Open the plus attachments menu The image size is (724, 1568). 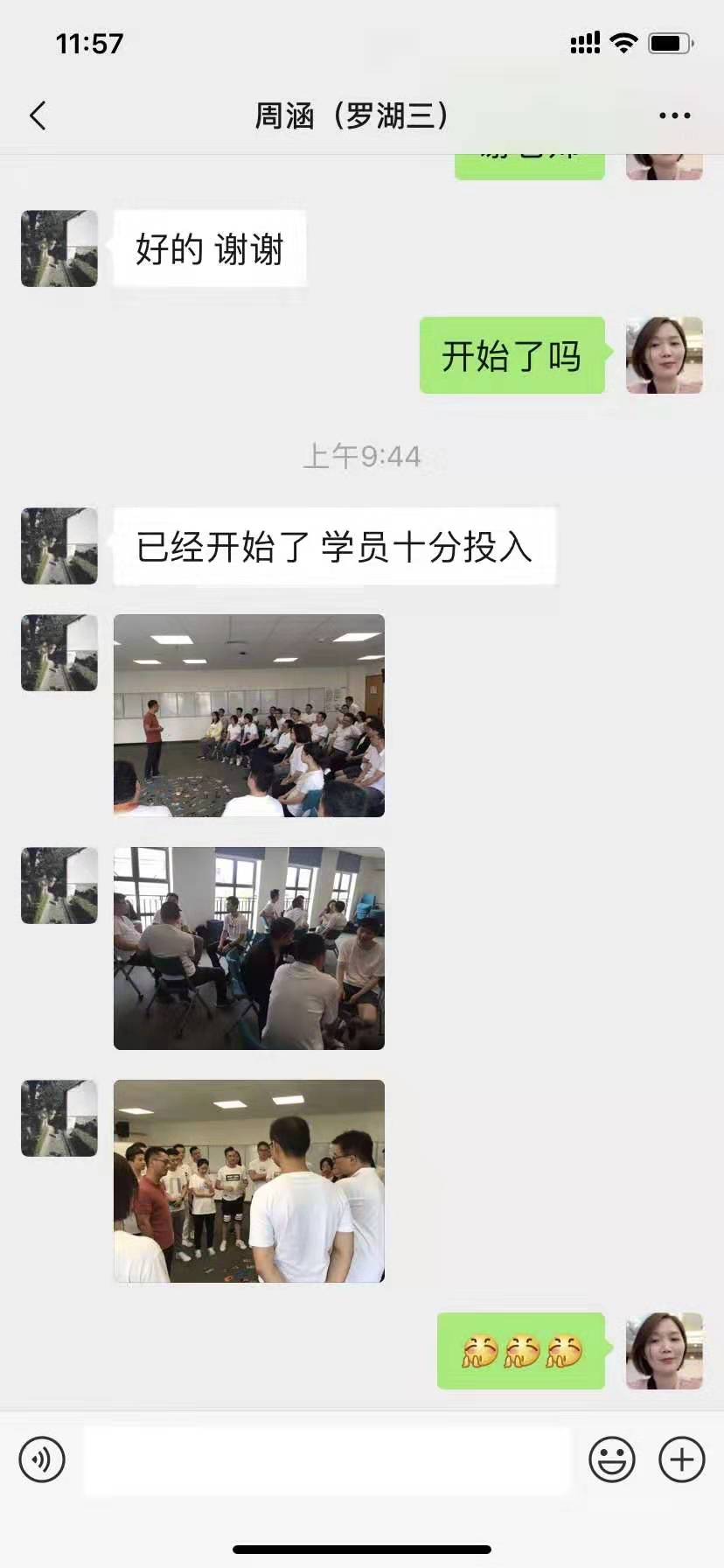pyautogui.click(x=681, y=1459)
